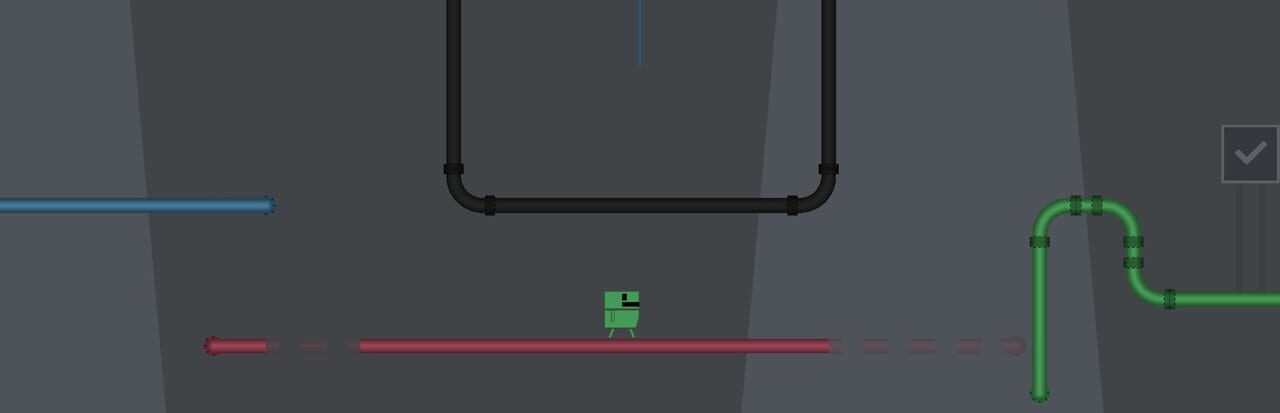Tap the checkmark box
1280x413 pixels.
click(1250, 153)
